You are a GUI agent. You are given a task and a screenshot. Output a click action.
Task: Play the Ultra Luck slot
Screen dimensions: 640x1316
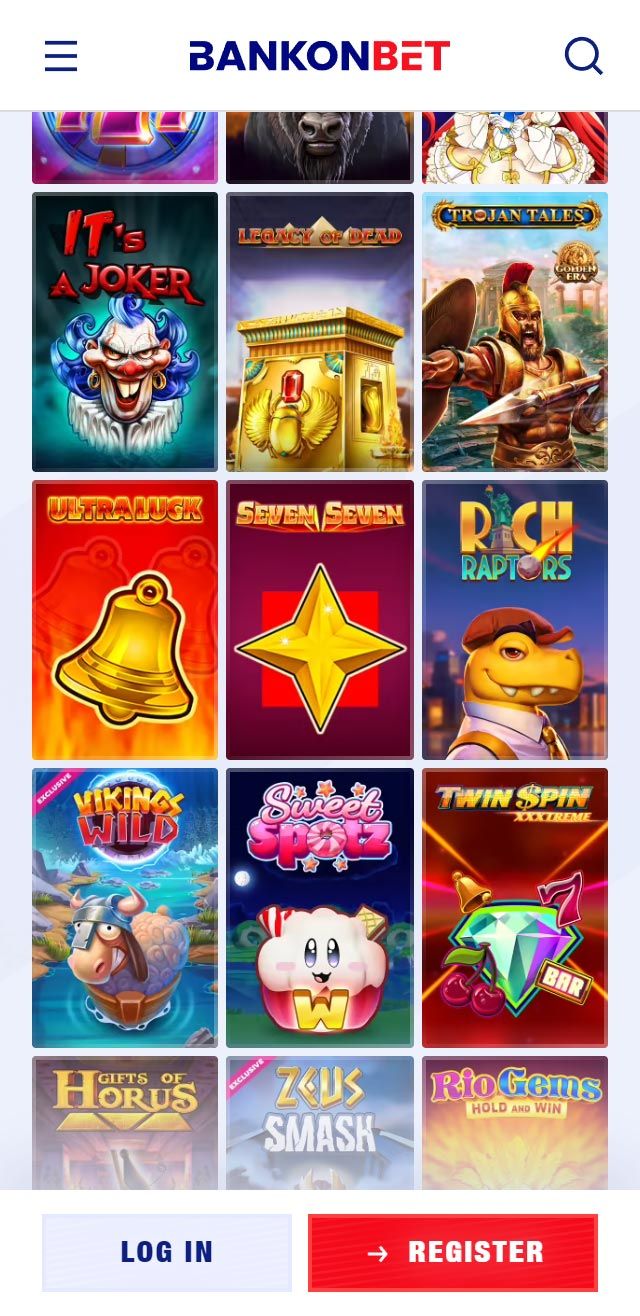pyautogui.click(x=125, y=619)
